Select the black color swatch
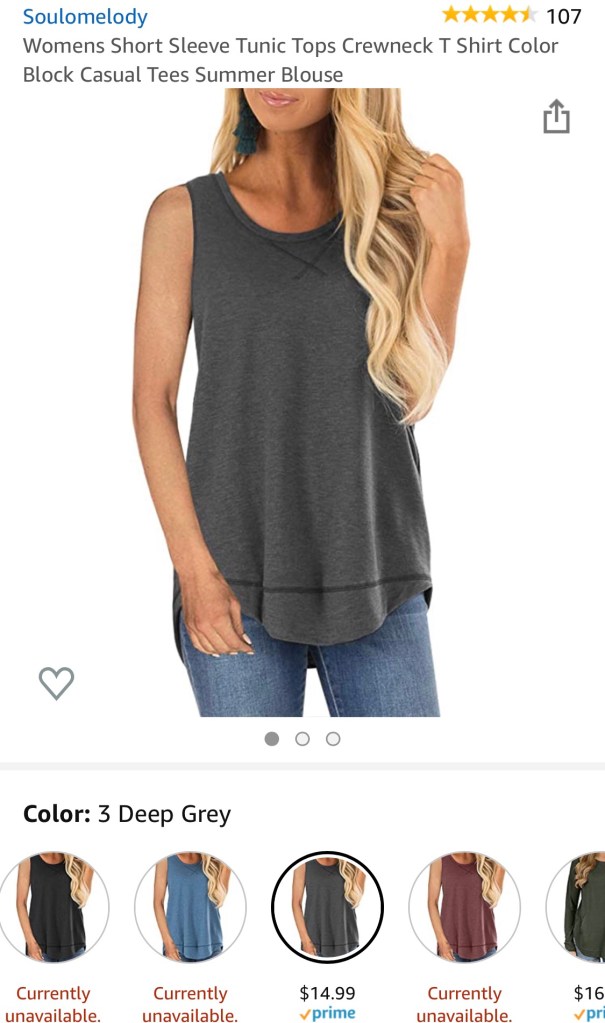605x1023 pixels. click(x=54, y=907)
